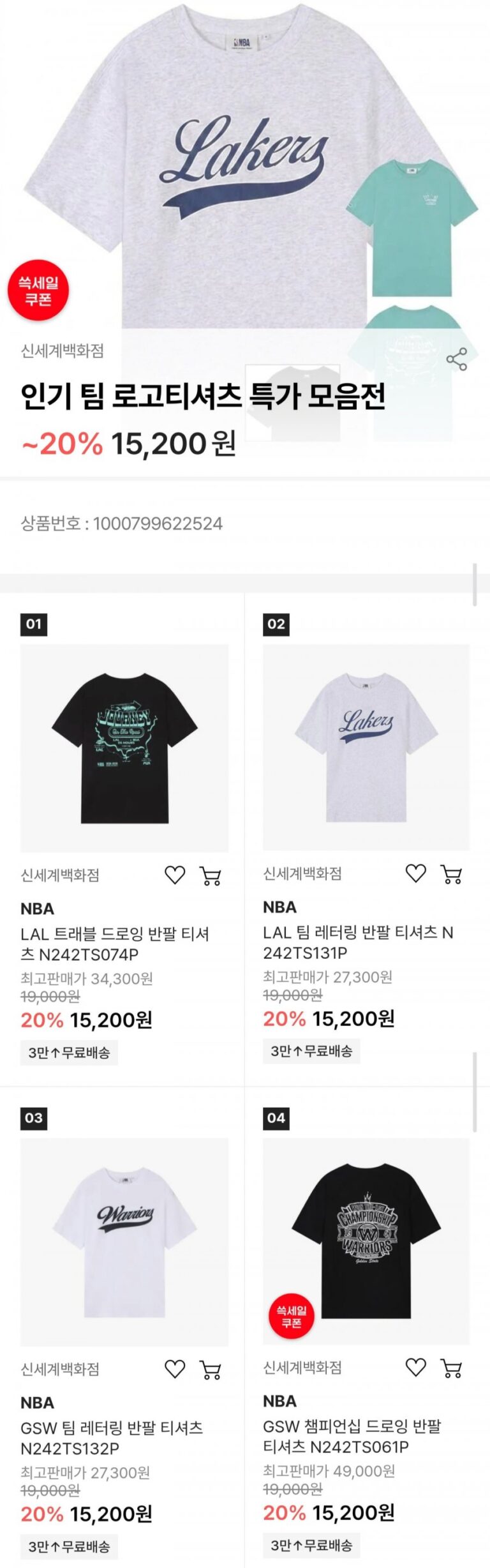Add LAL 트래블 드로잉 티셔츠 to cart
Screen dimensions: 490x1568
(x=211, y=875)
